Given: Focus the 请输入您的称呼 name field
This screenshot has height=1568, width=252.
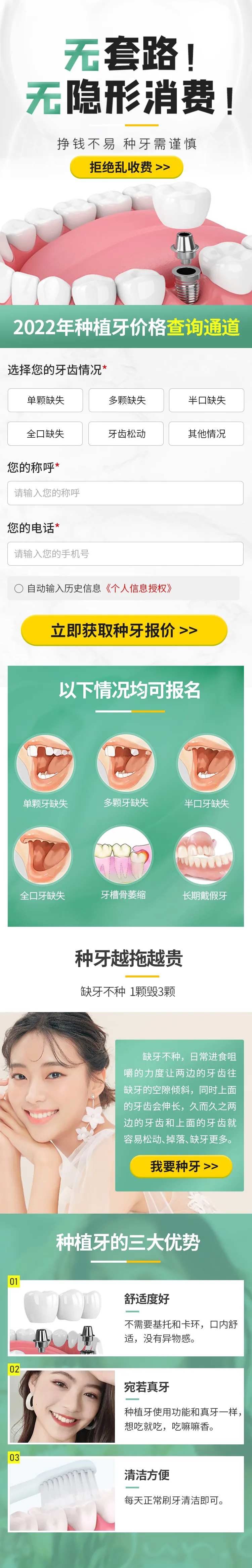Looking at the screenshot, I should point(125,493).
